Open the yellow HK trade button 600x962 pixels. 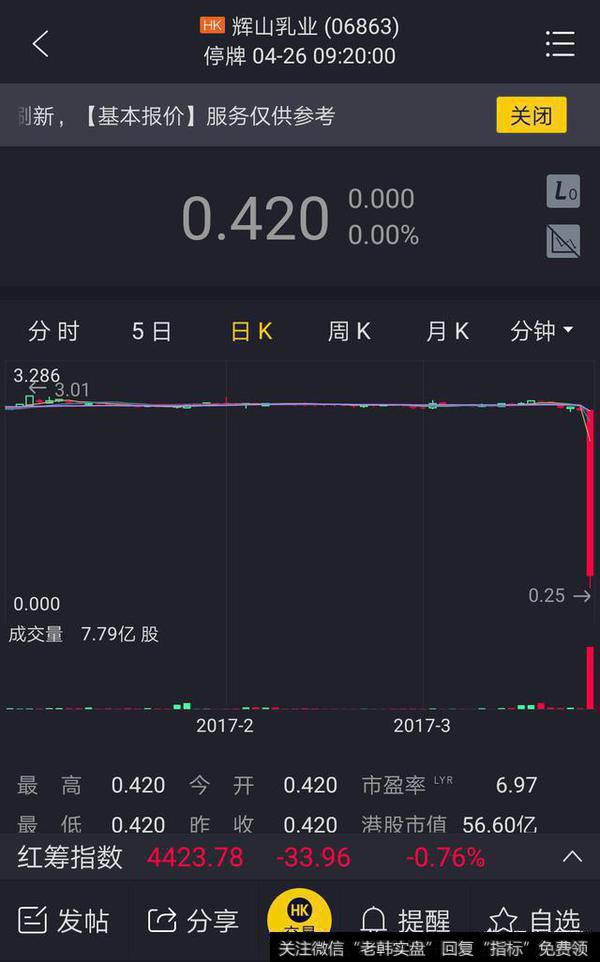tap(299, 915)
